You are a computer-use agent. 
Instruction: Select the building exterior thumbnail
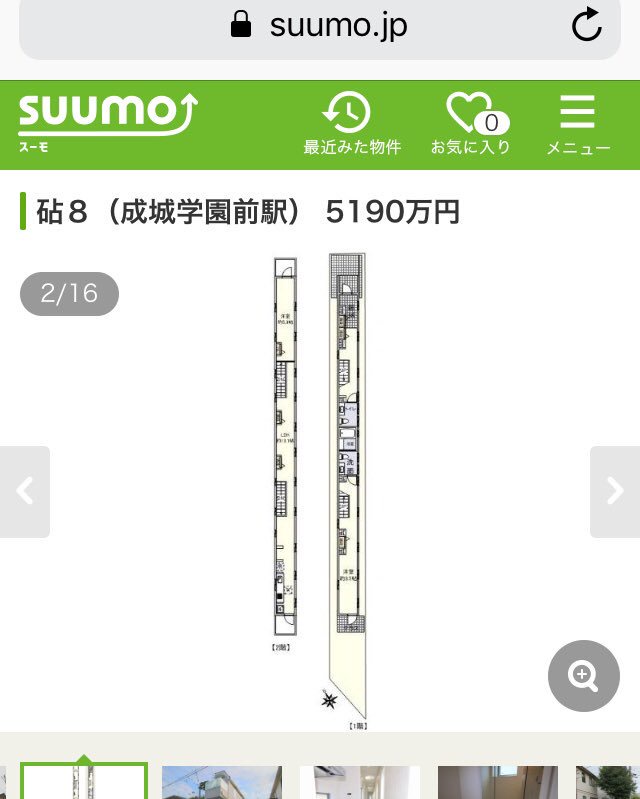[x=222, y=783]
